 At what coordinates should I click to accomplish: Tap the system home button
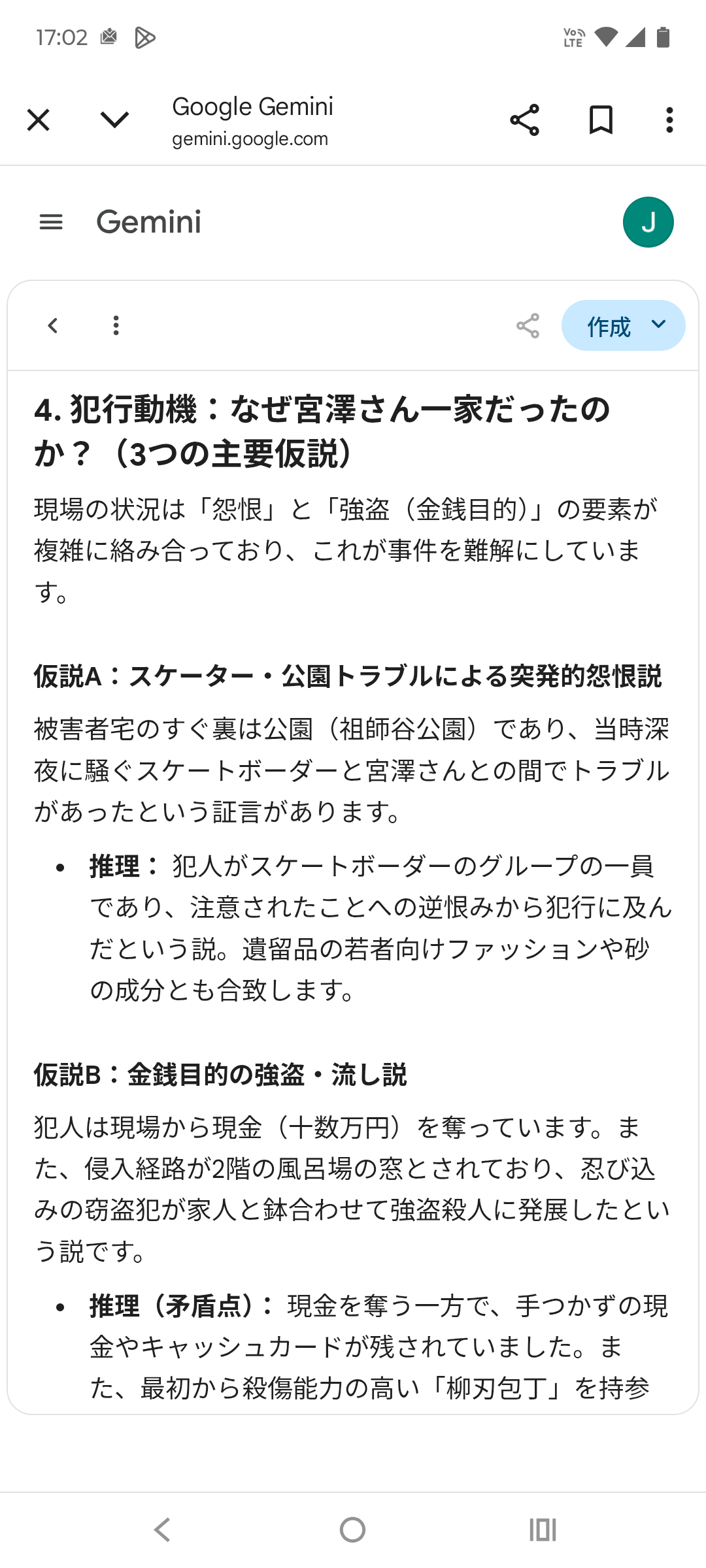(x=352, y=1529)
